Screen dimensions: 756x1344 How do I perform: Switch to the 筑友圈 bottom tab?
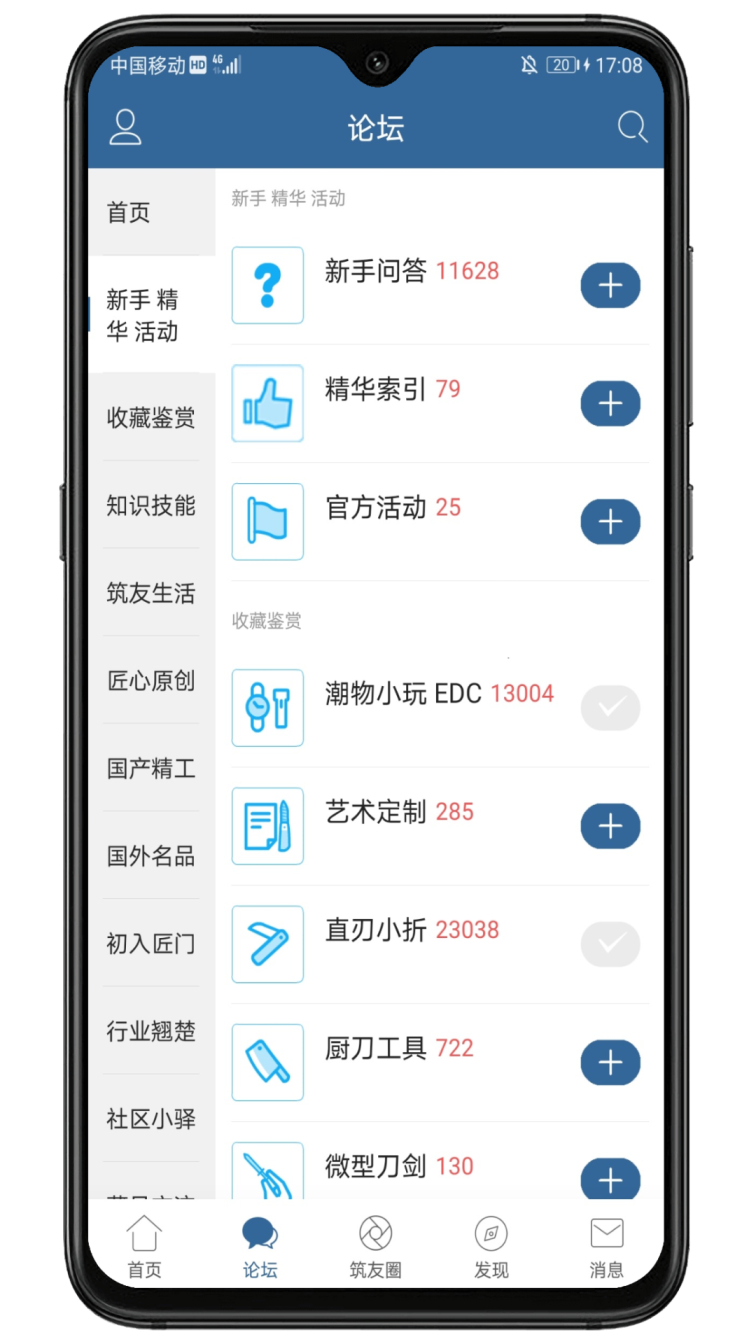coord(375,1246)
